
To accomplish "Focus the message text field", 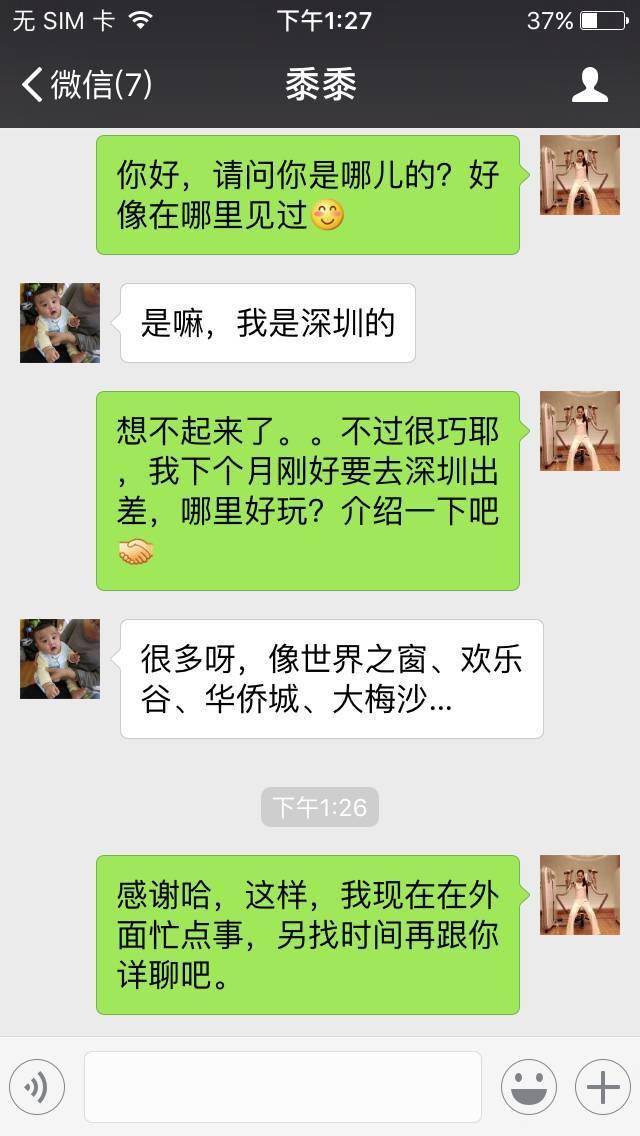I will pyautogui.click(x=283, y=1087).
